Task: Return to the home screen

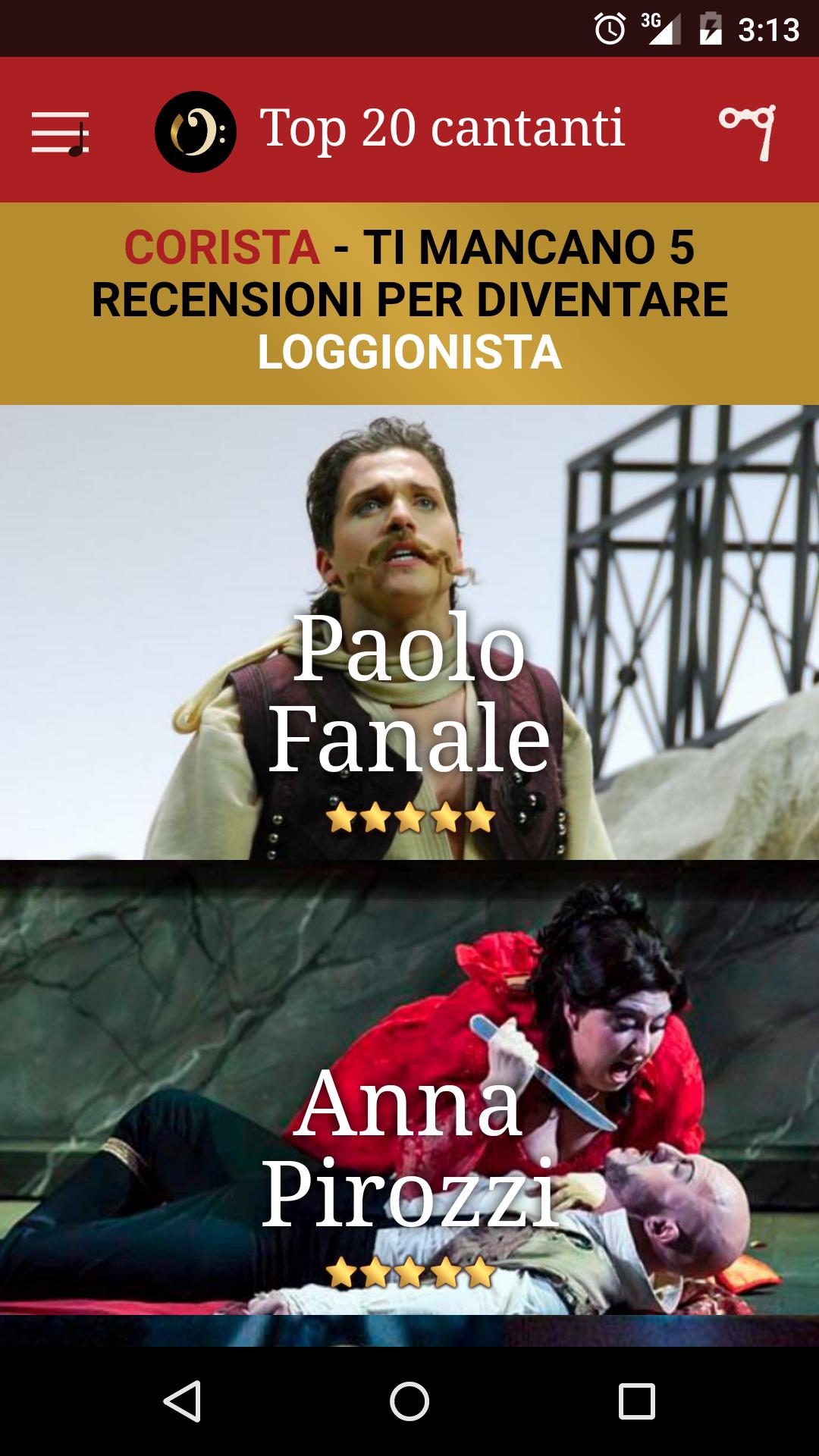Action: (409, 1401)
